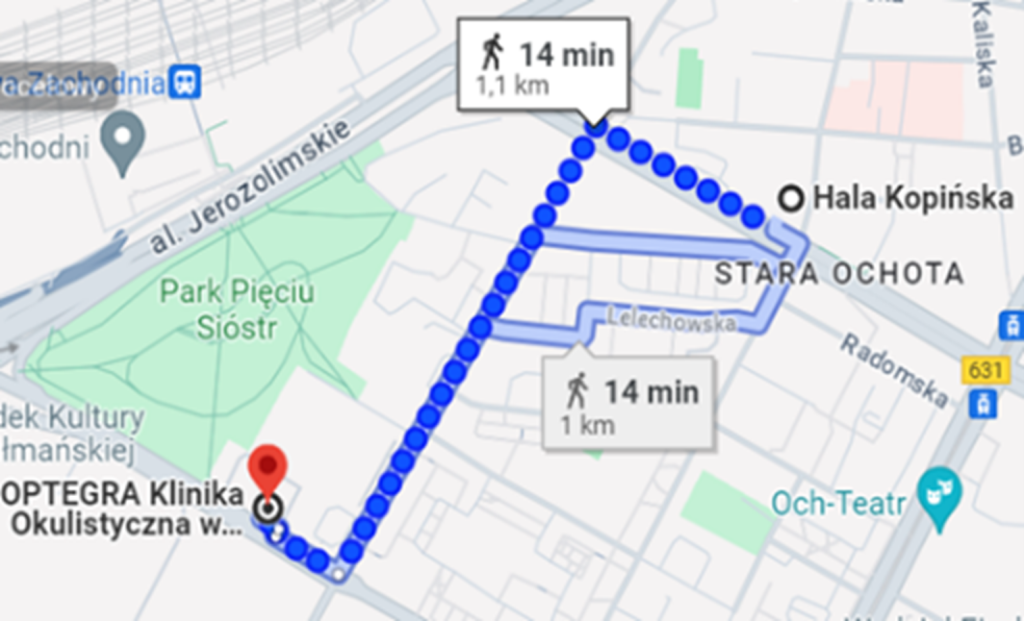Open the OPTEGRA Klinika destination pin
This screenshot has height=621, width=1024.
point(267,471)
